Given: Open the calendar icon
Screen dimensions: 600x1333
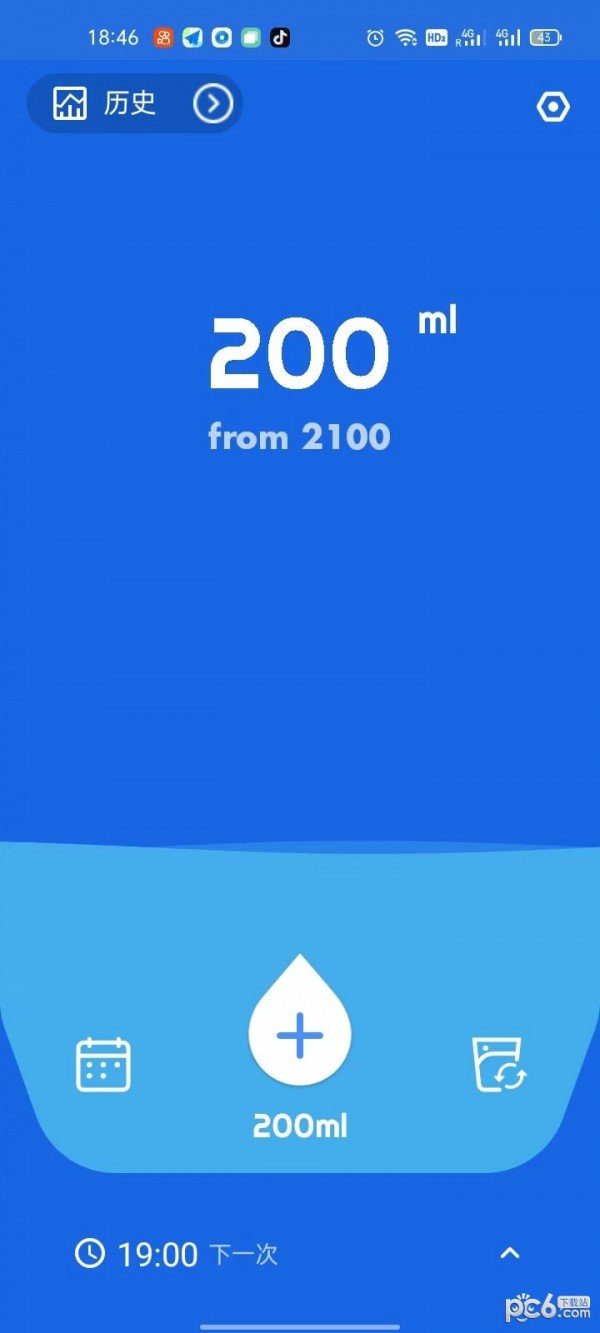Looking at the screenshot, I should 104,1065.
